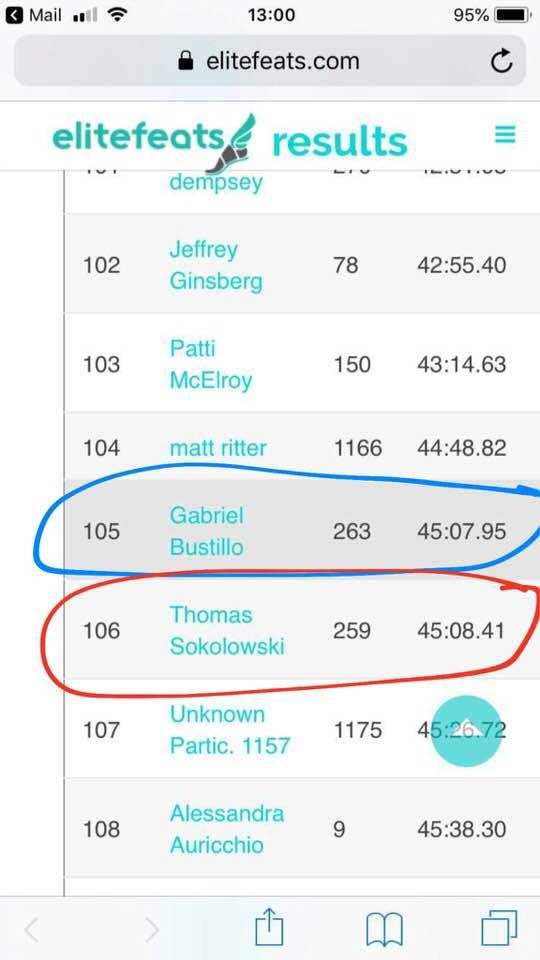
Task: Tap the elitefeats.com address bar
Action: 269,61
